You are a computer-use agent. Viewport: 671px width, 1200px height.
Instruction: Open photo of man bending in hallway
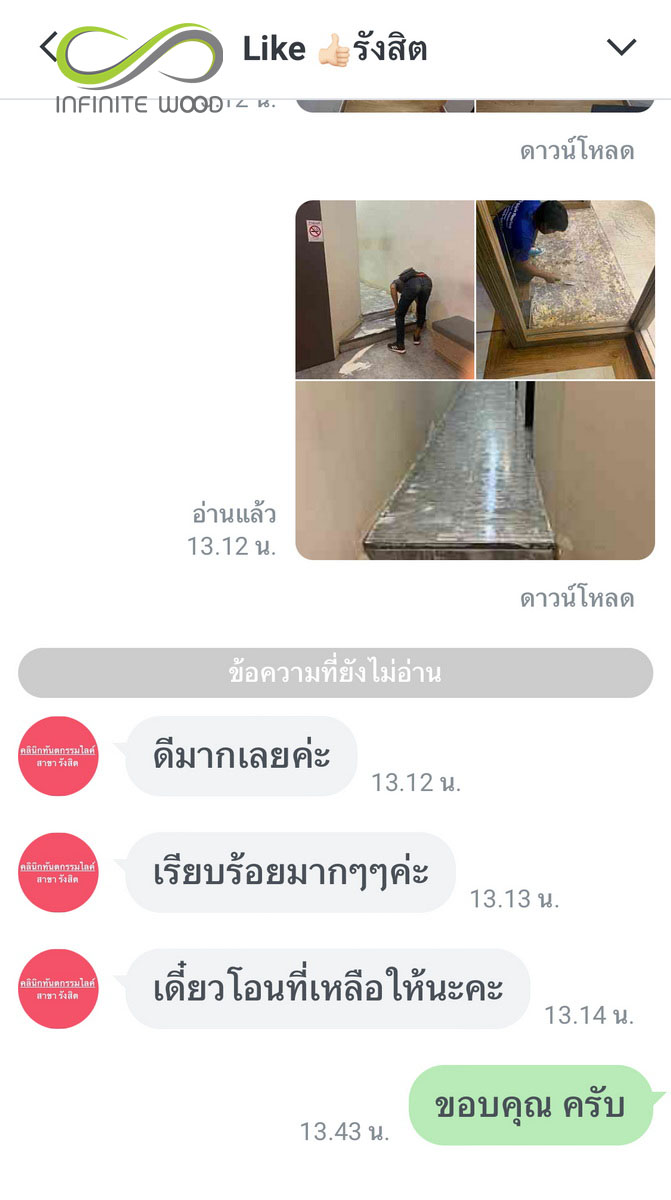384,289
